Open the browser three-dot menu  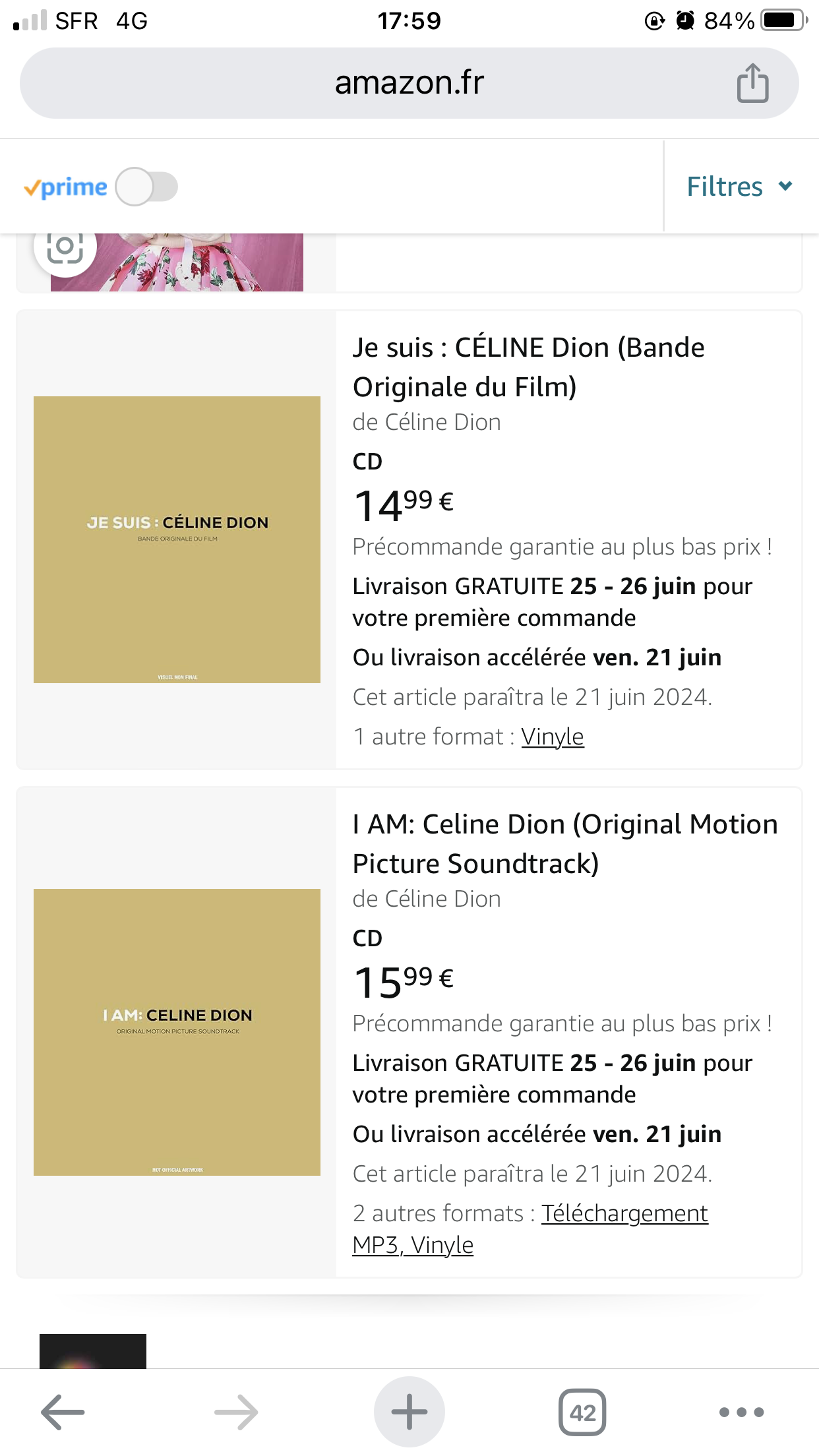(x=741, y=1412)
